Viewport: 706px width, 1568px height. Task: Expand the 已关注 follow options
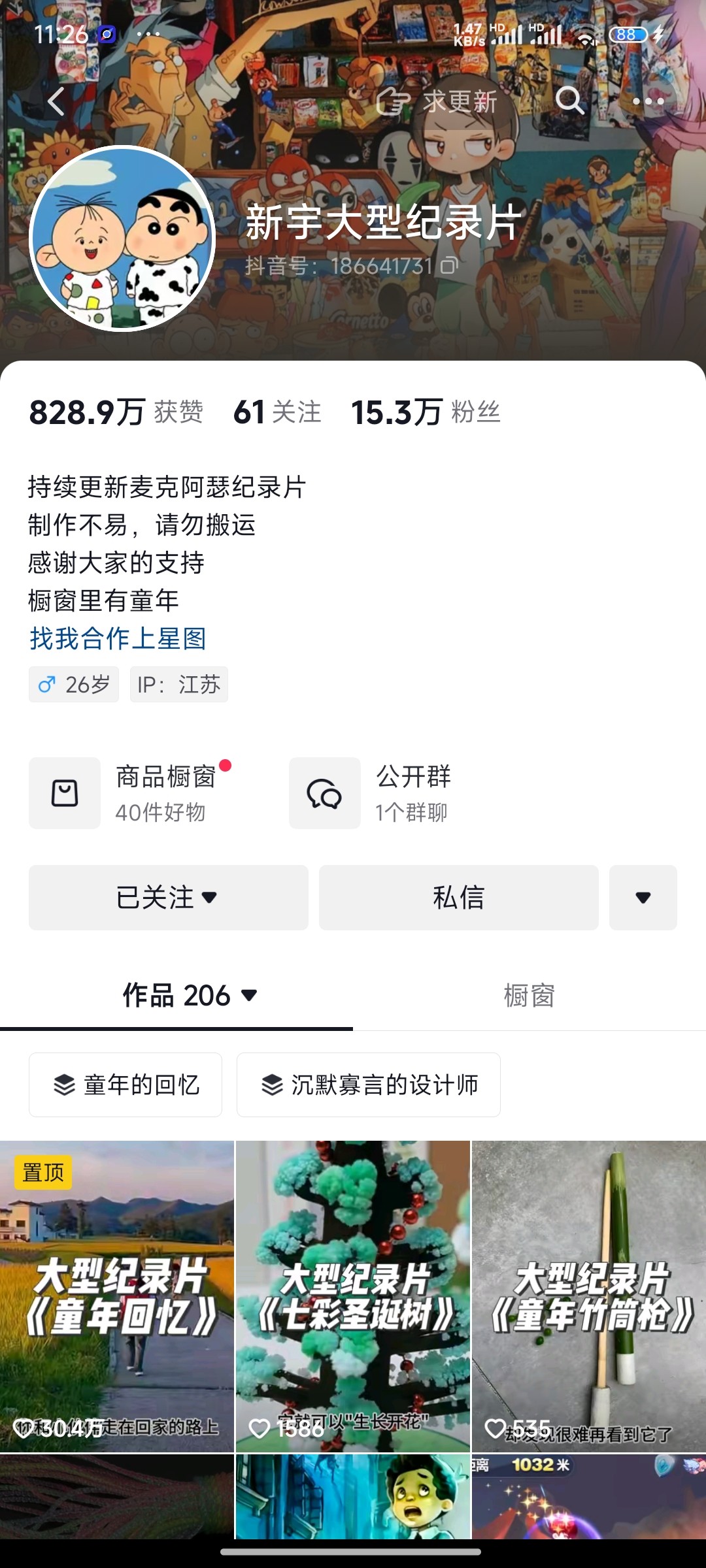(x=168, y=898)
